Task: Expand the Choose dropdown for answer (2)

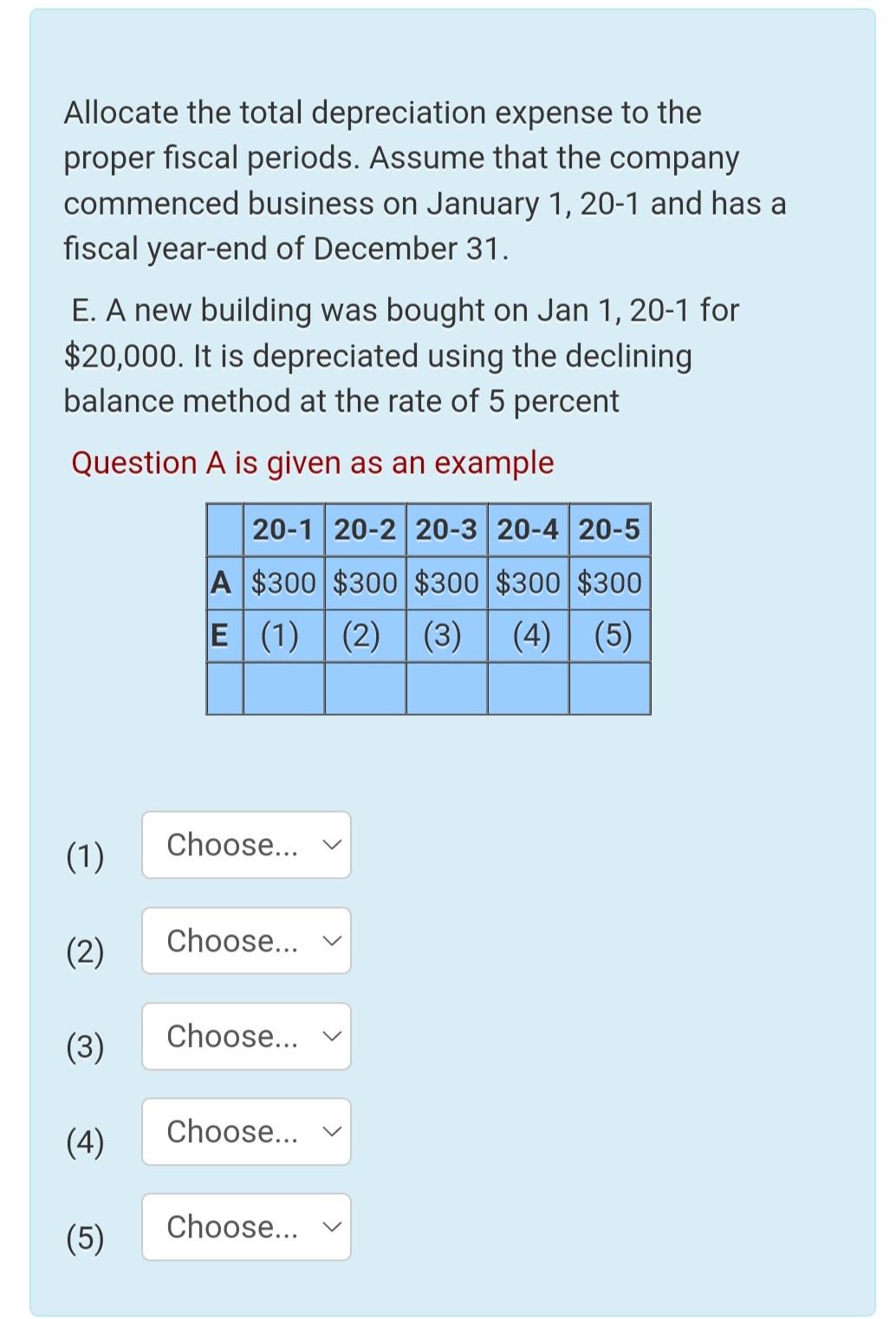Action: coord(246,941)
